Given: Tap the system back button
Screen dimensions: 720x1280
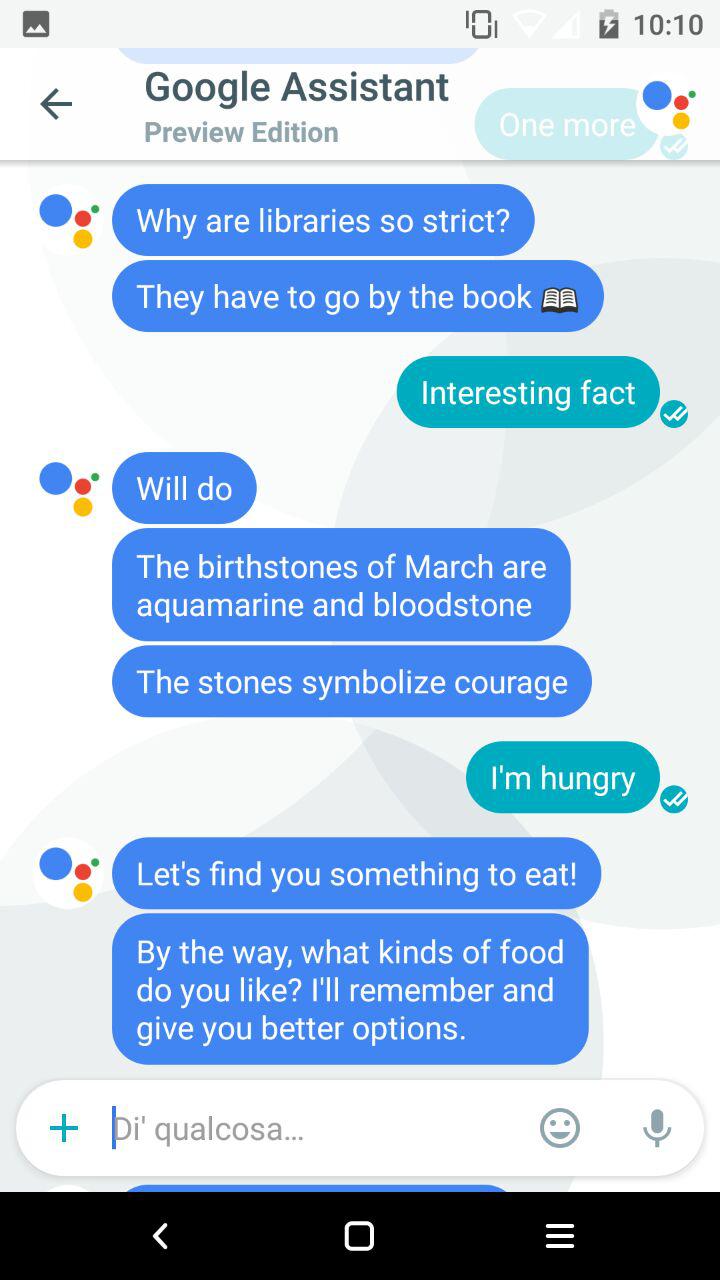Looking at the screenshot, I should [160, 1236].
